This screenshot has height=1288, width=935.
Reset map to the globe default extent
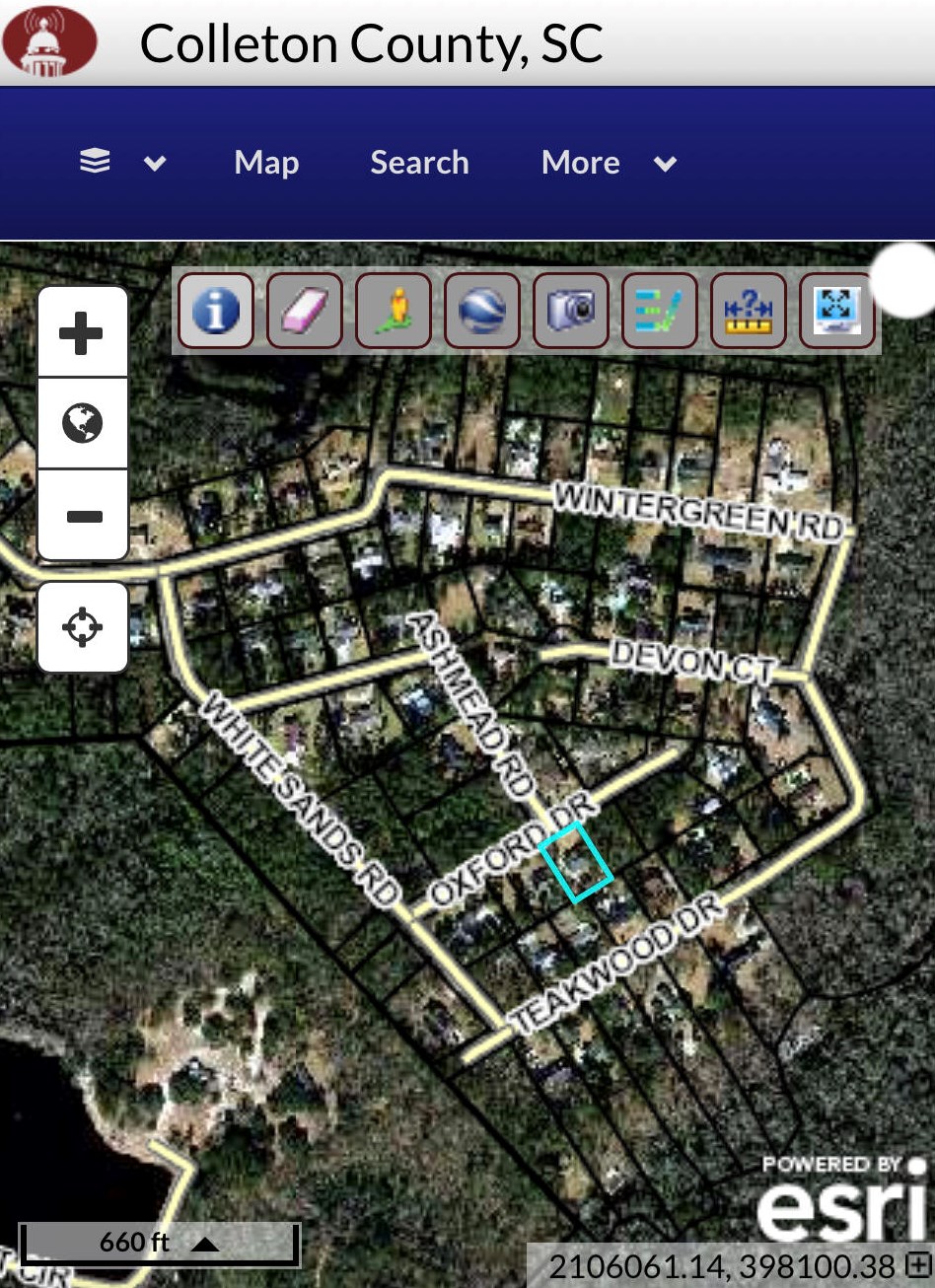82,423
